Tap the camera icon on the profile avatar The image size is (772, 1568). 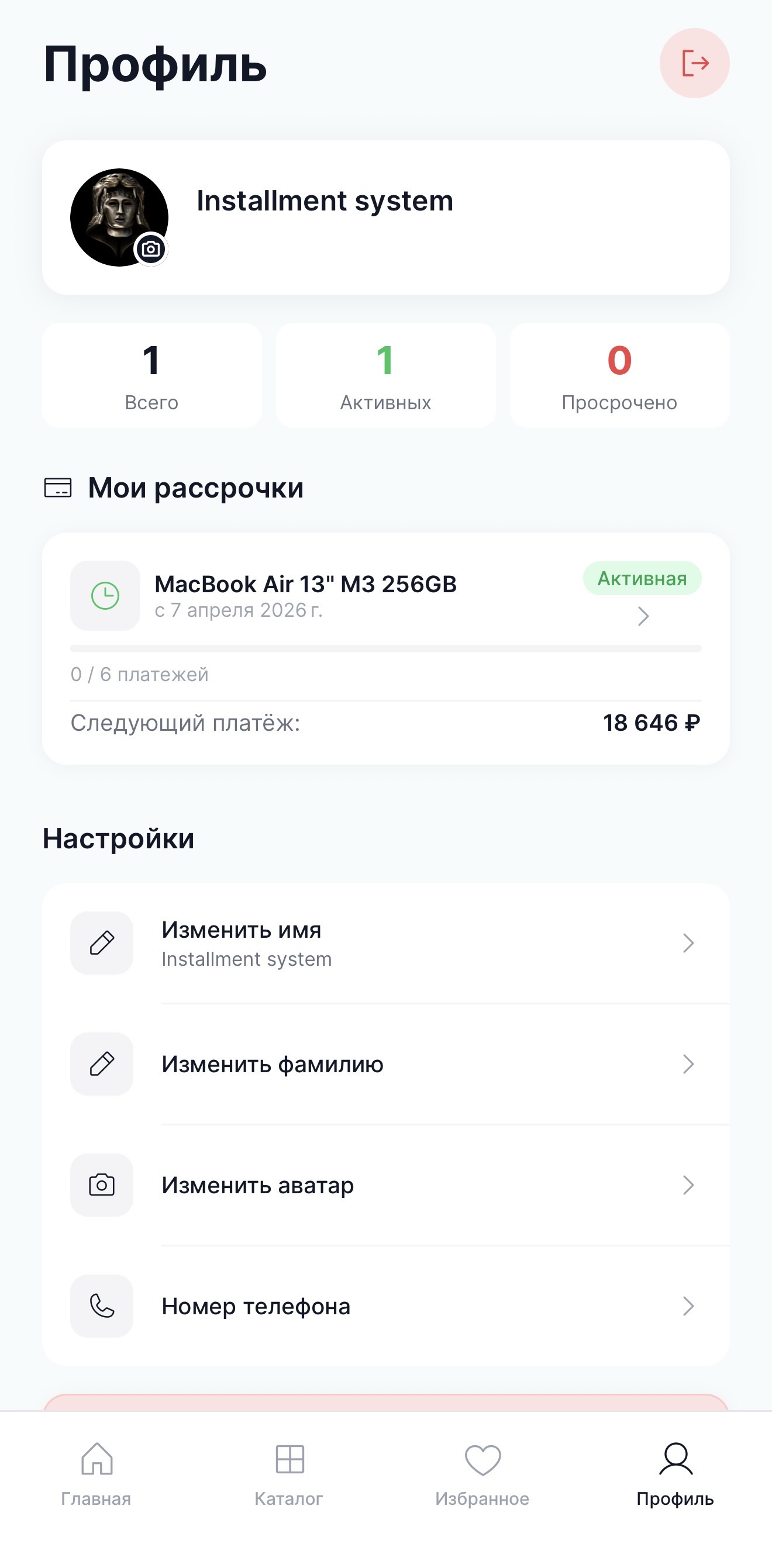pos(151,248)
